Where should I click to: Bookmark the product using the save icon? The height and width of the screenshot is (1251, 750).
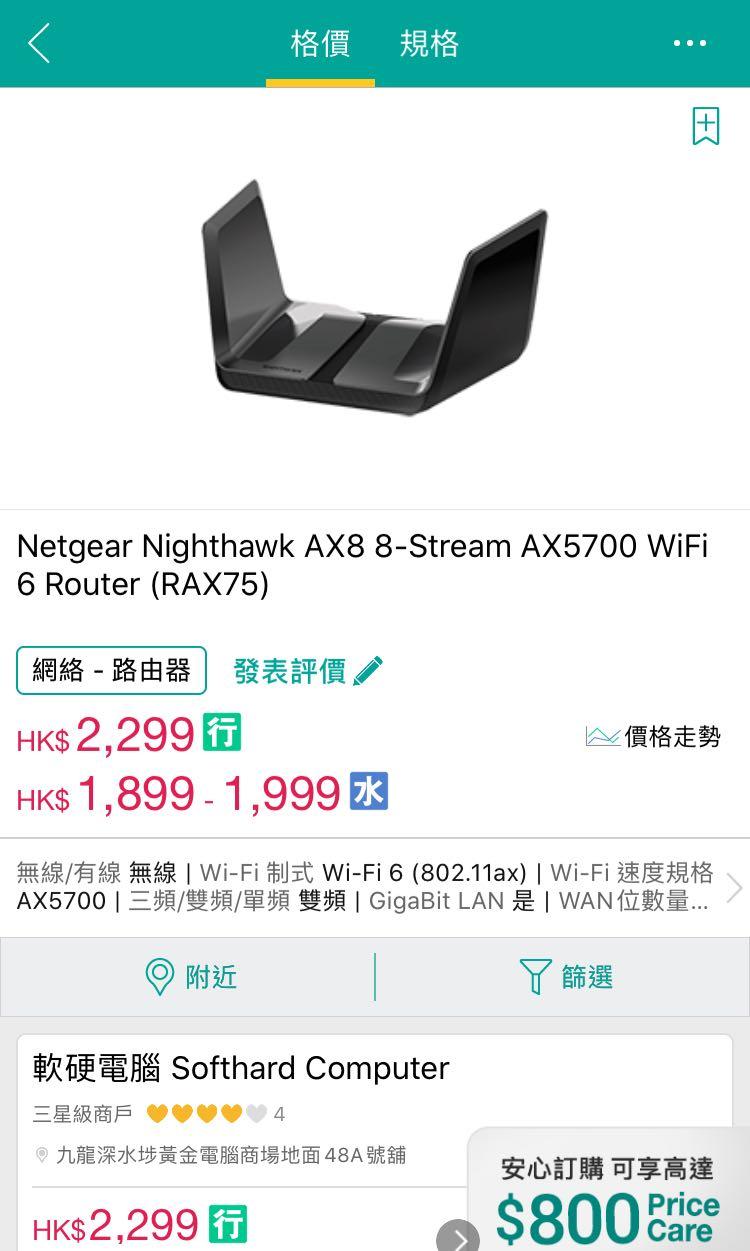point(706,125)
